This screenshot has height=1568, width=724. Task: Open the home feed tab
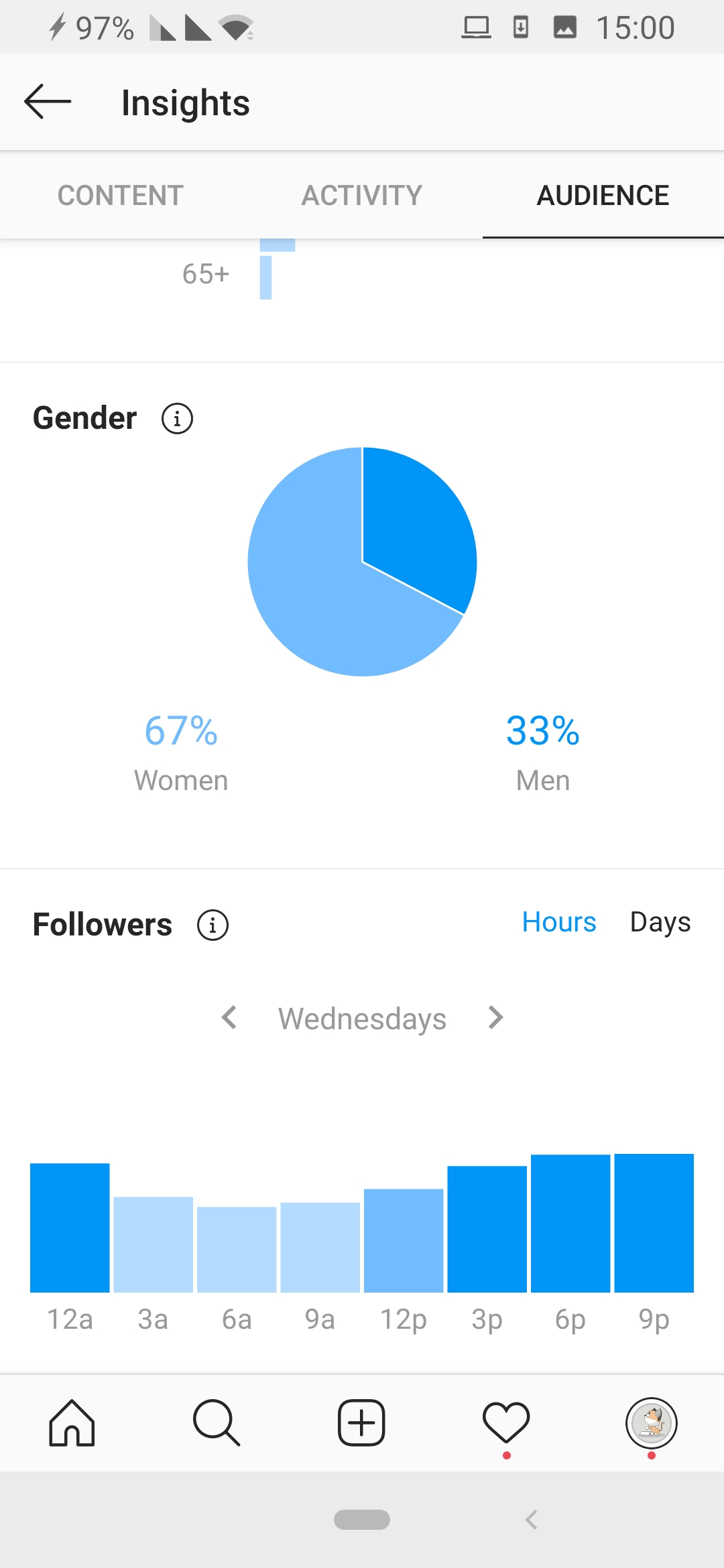[72, 1423]
